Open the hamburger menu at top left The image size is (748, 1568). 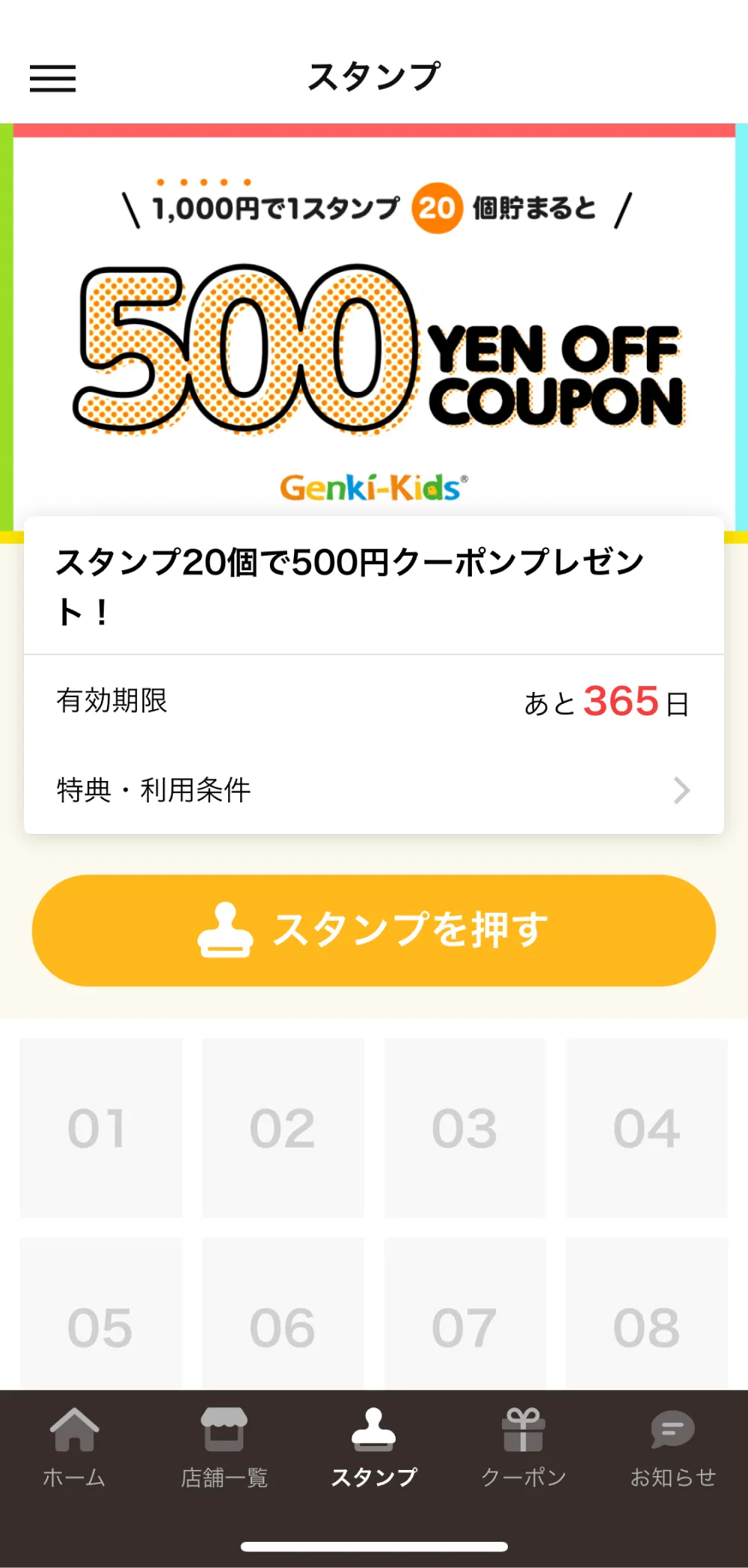tap(52, 79)
